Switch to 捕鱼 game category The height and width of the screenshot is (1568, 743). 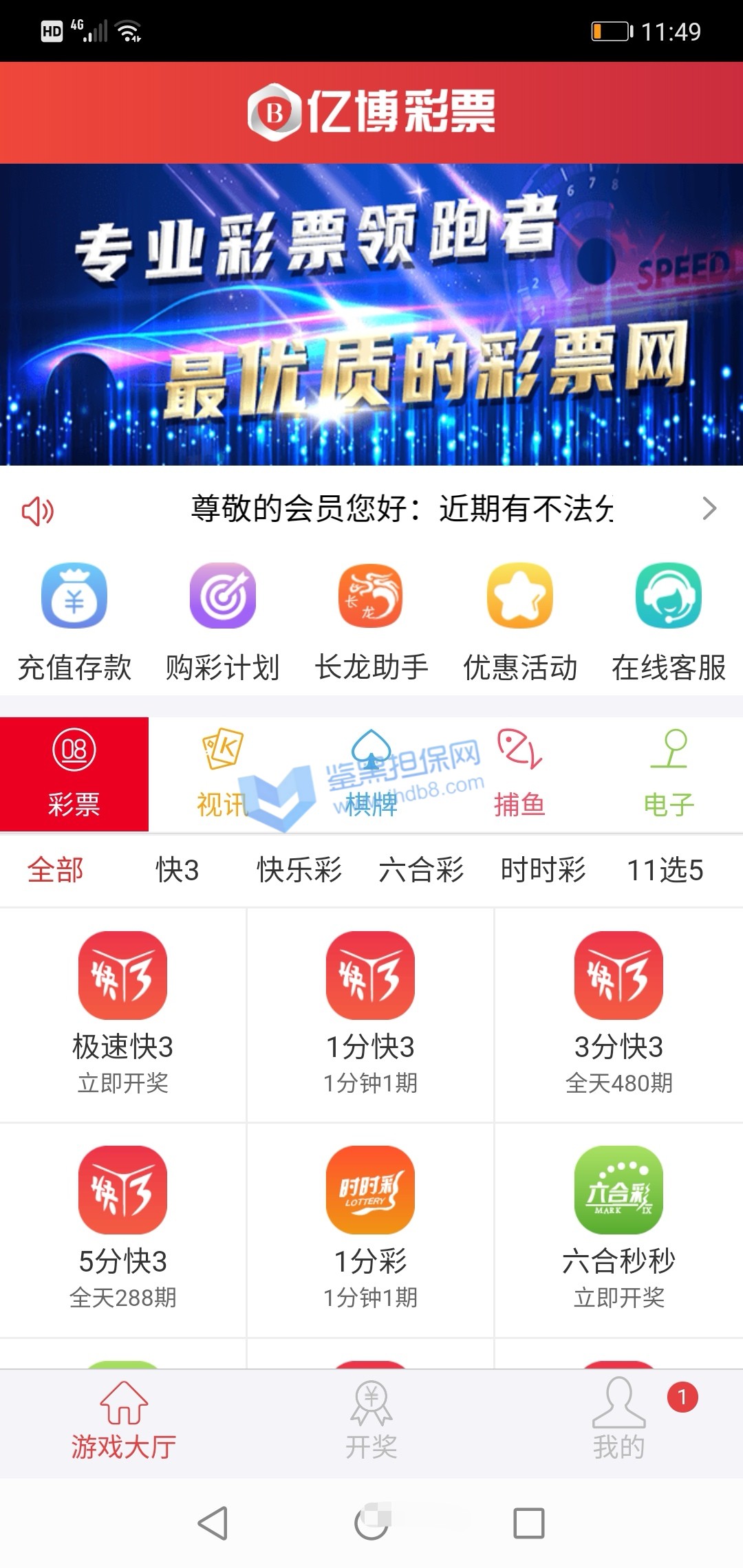519,774
